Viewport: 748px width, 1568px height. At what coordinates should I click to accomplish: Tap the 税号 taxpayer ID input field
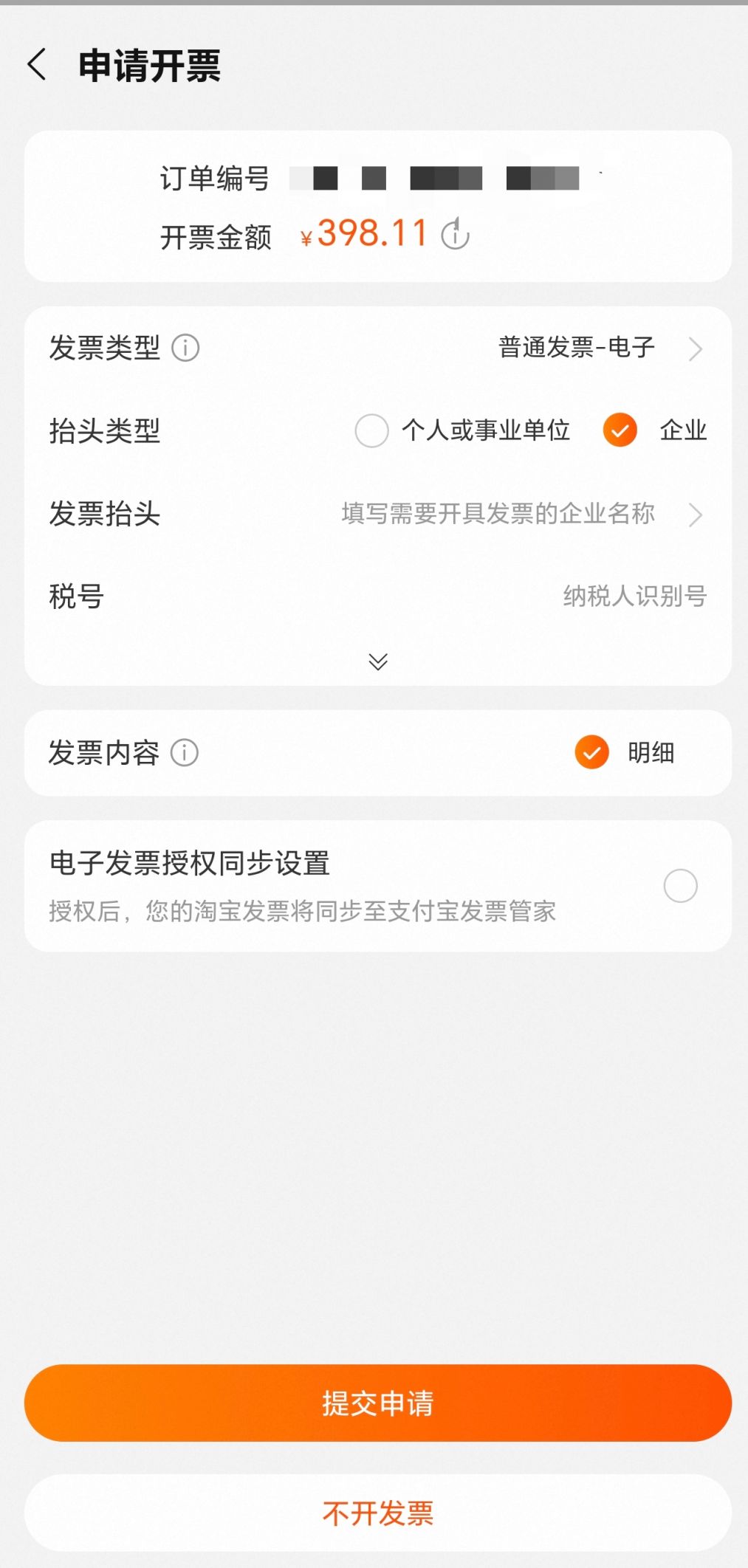tap(634, 599)
